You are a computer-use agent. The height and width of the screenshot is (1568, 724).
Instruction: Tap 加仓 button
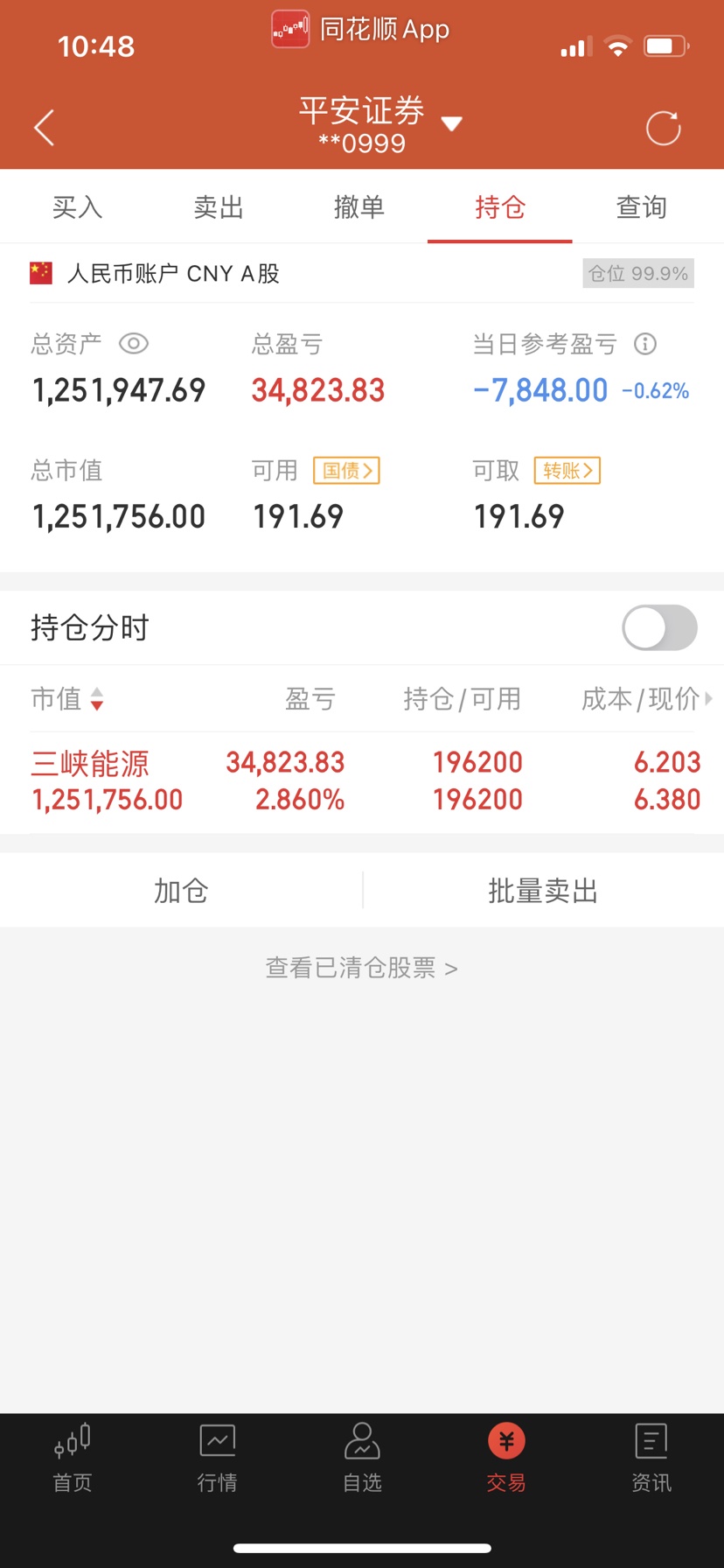pyautogui.click(x=181, y=891)
